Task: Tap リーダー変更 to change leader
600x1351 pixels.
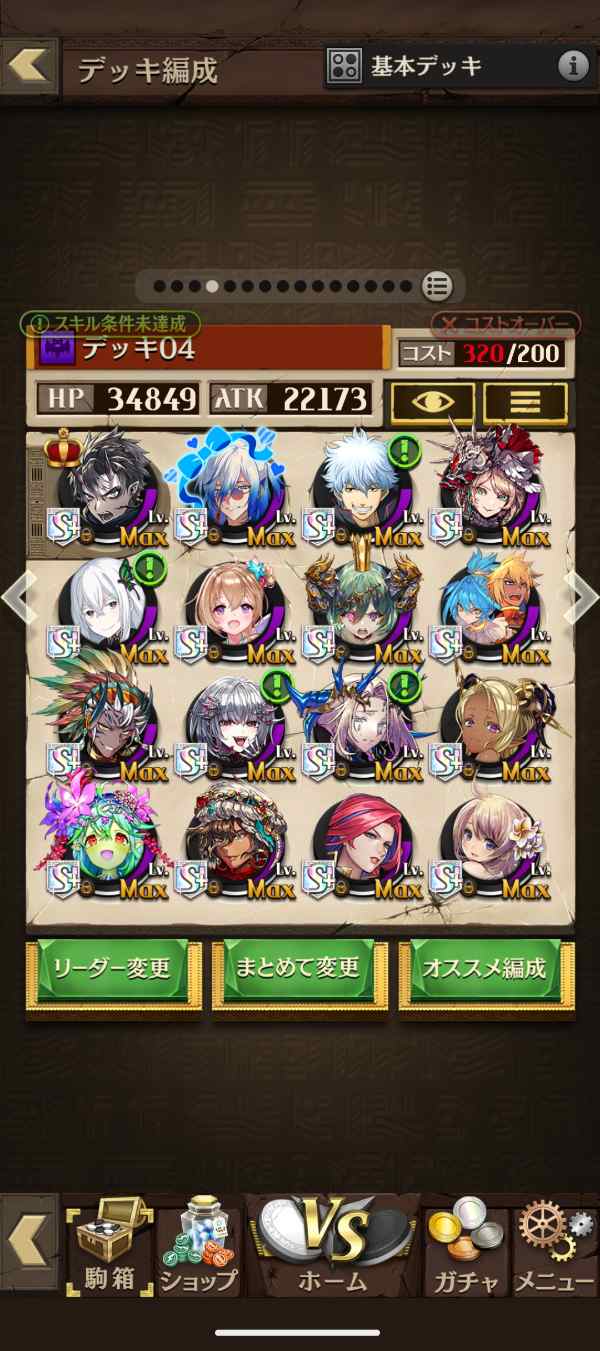Action: (x=113, y=968)
